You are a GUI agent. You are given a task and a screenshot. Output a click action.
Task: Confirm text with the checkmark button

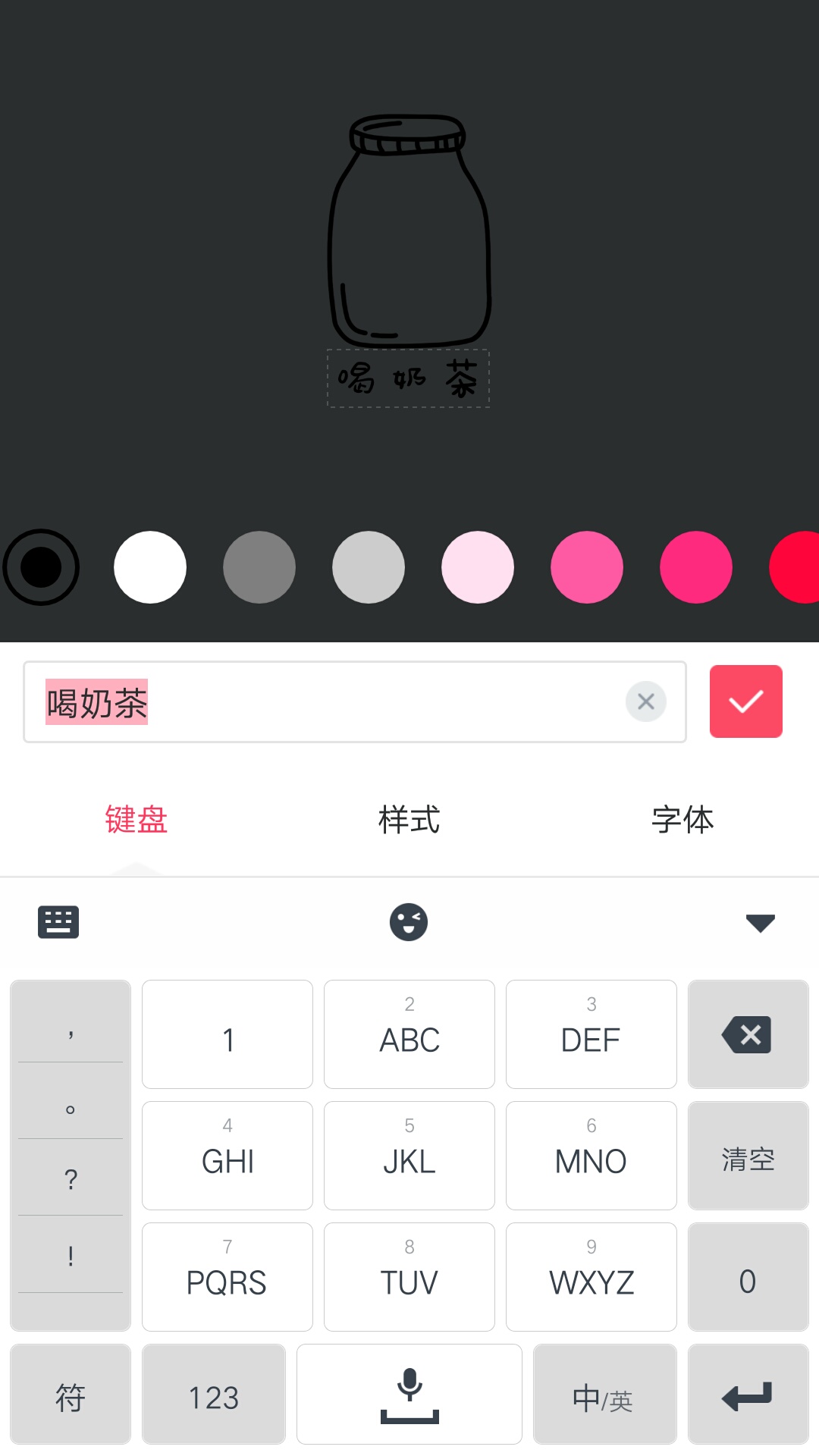tap(745, 701)
